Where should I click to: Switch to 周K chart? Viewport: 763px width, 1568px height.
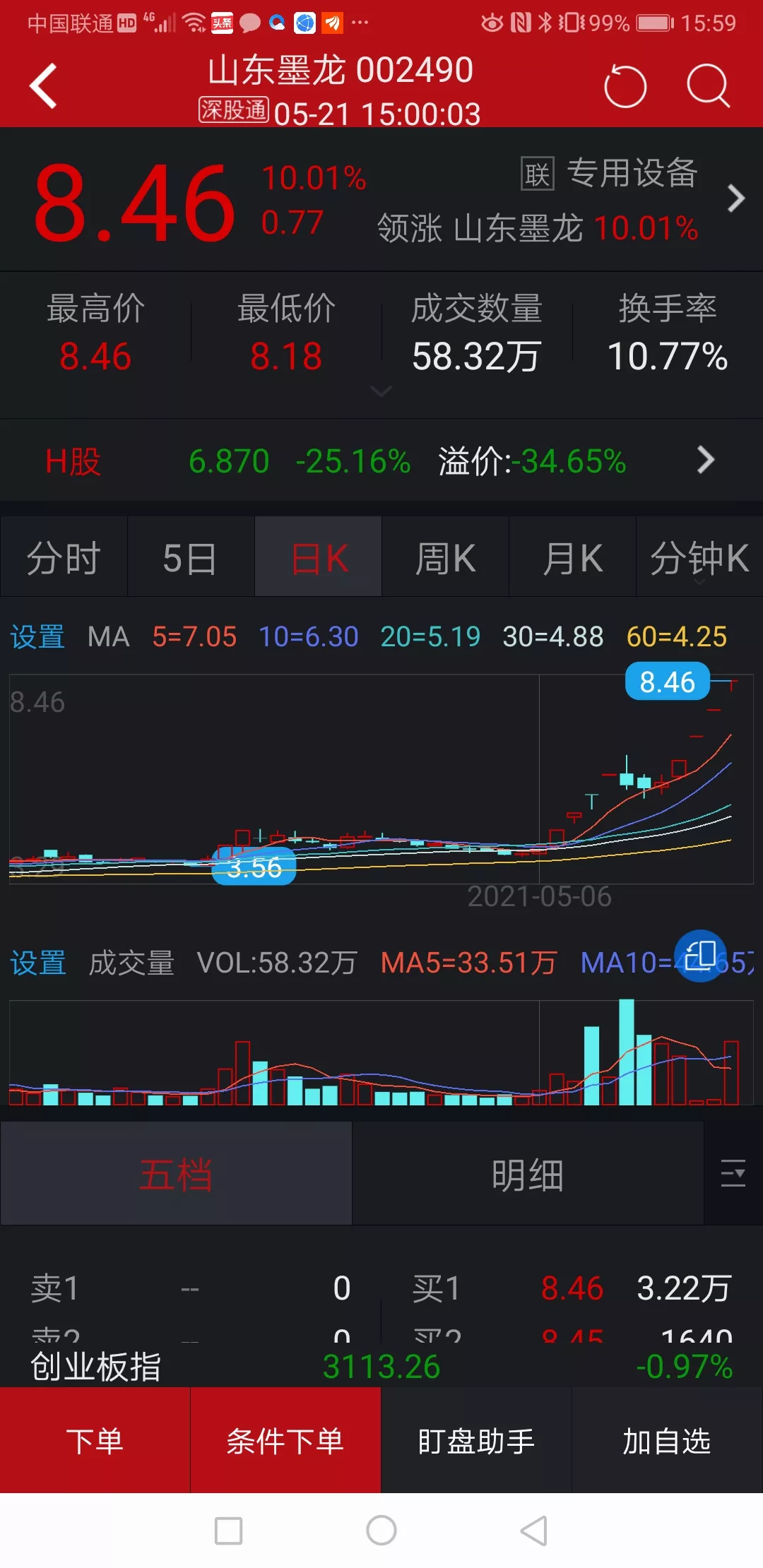[445, 558]
